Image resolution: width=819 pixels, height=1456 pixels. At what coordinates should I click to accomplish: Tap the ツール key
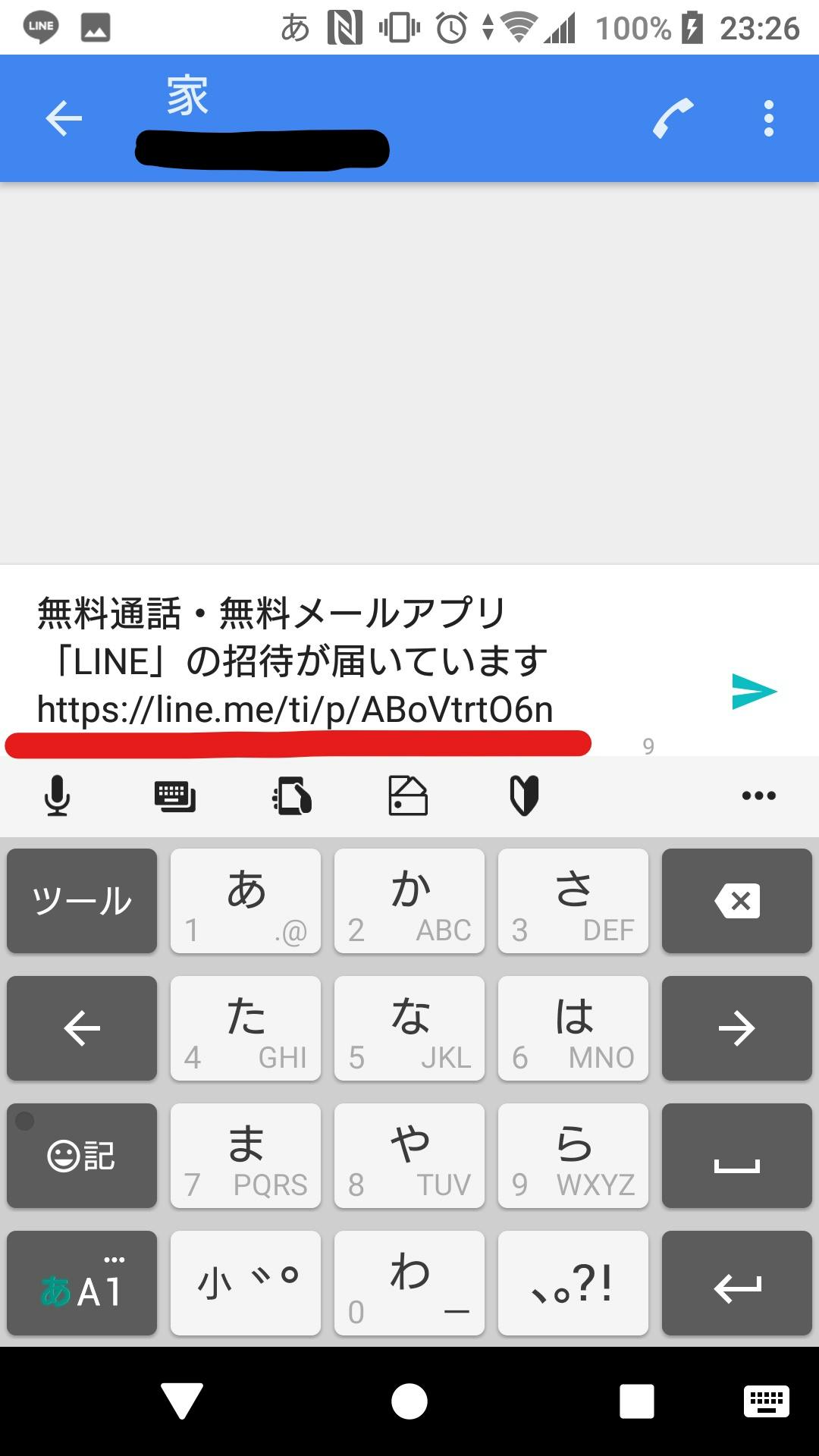click(82, 901)
